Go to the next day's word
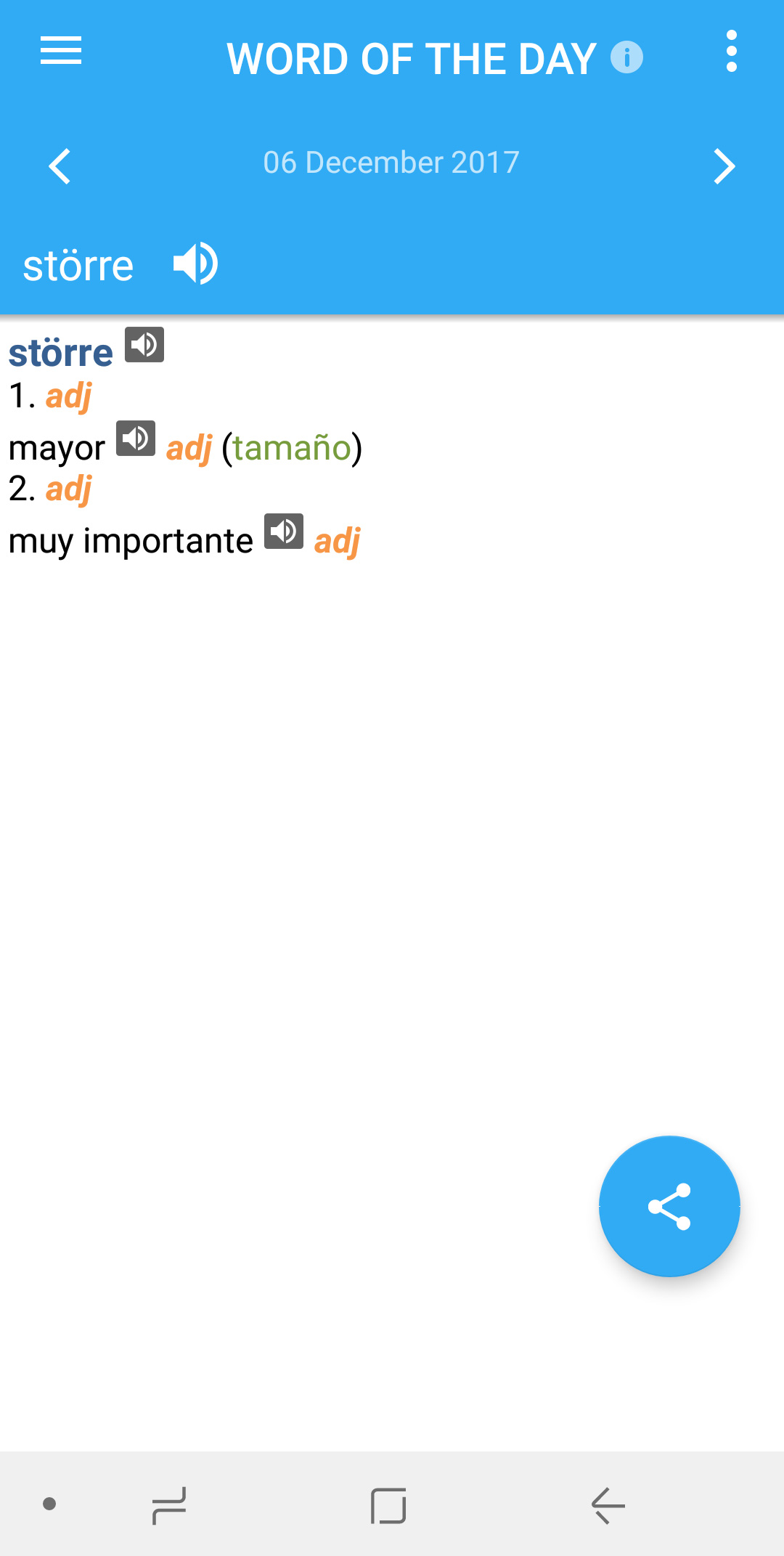This screenshot has width=784, height=1556. (724, 166)
